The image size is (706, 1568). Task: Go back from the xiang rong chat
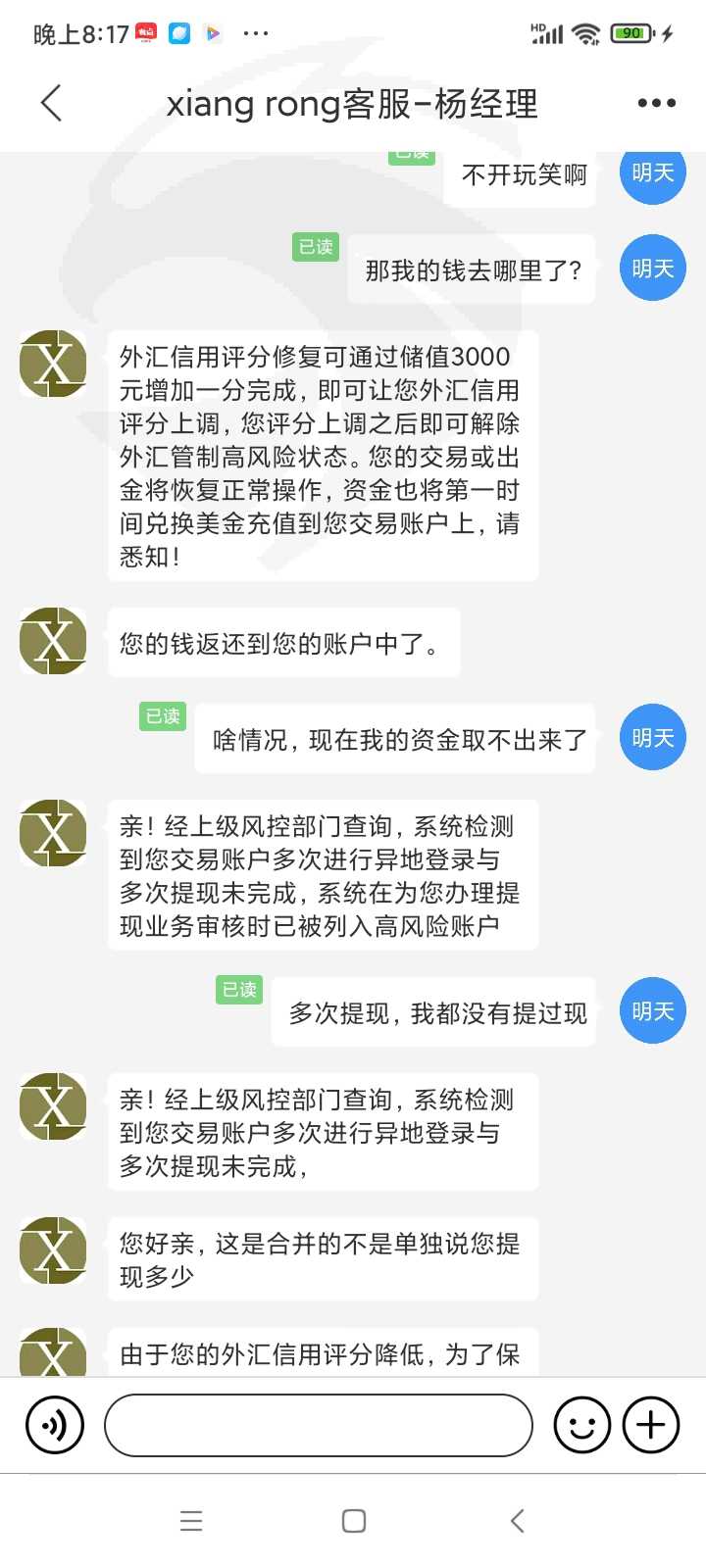(x=52, y=103)
